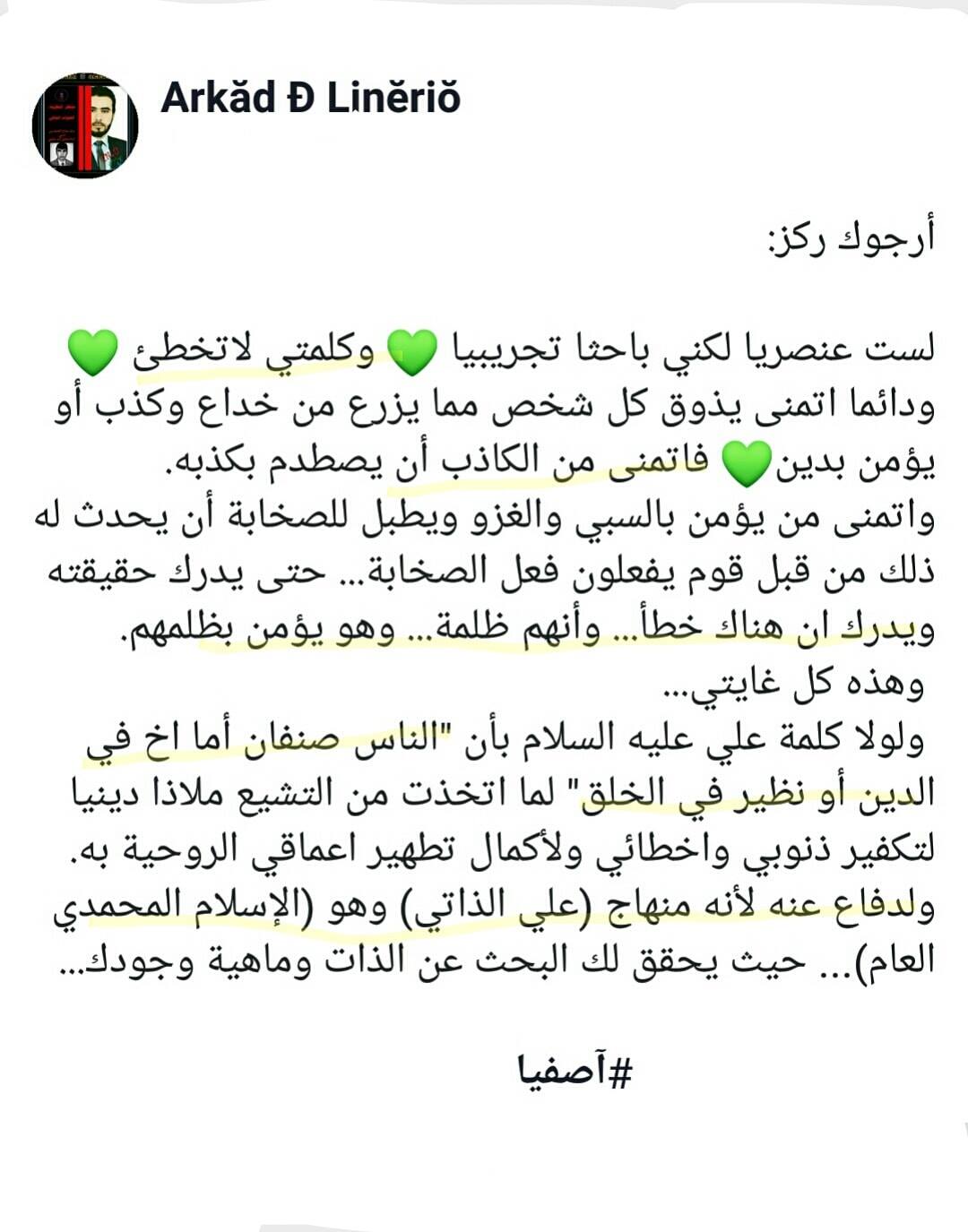This screenshot has width=968, height=1232.
Task: Open Arkăd Đ Linĕriŏ's profile picture
Action: click(x=85, y=125)
